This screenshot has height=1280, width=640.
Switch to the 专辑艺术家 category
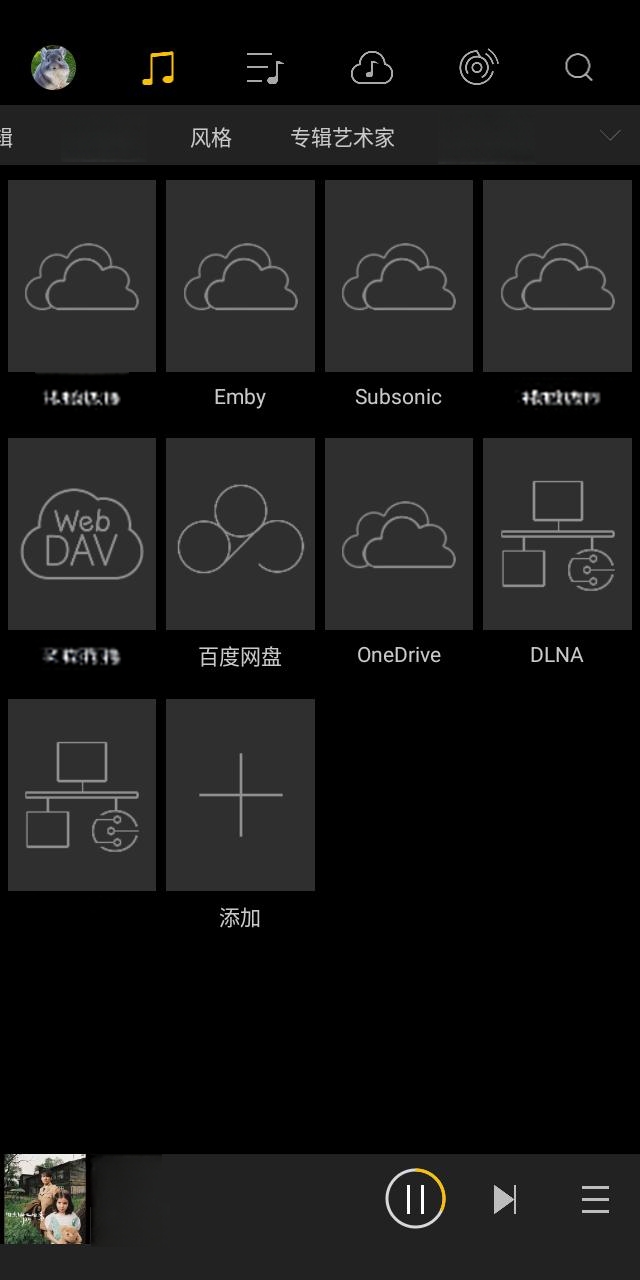point(343,138)
